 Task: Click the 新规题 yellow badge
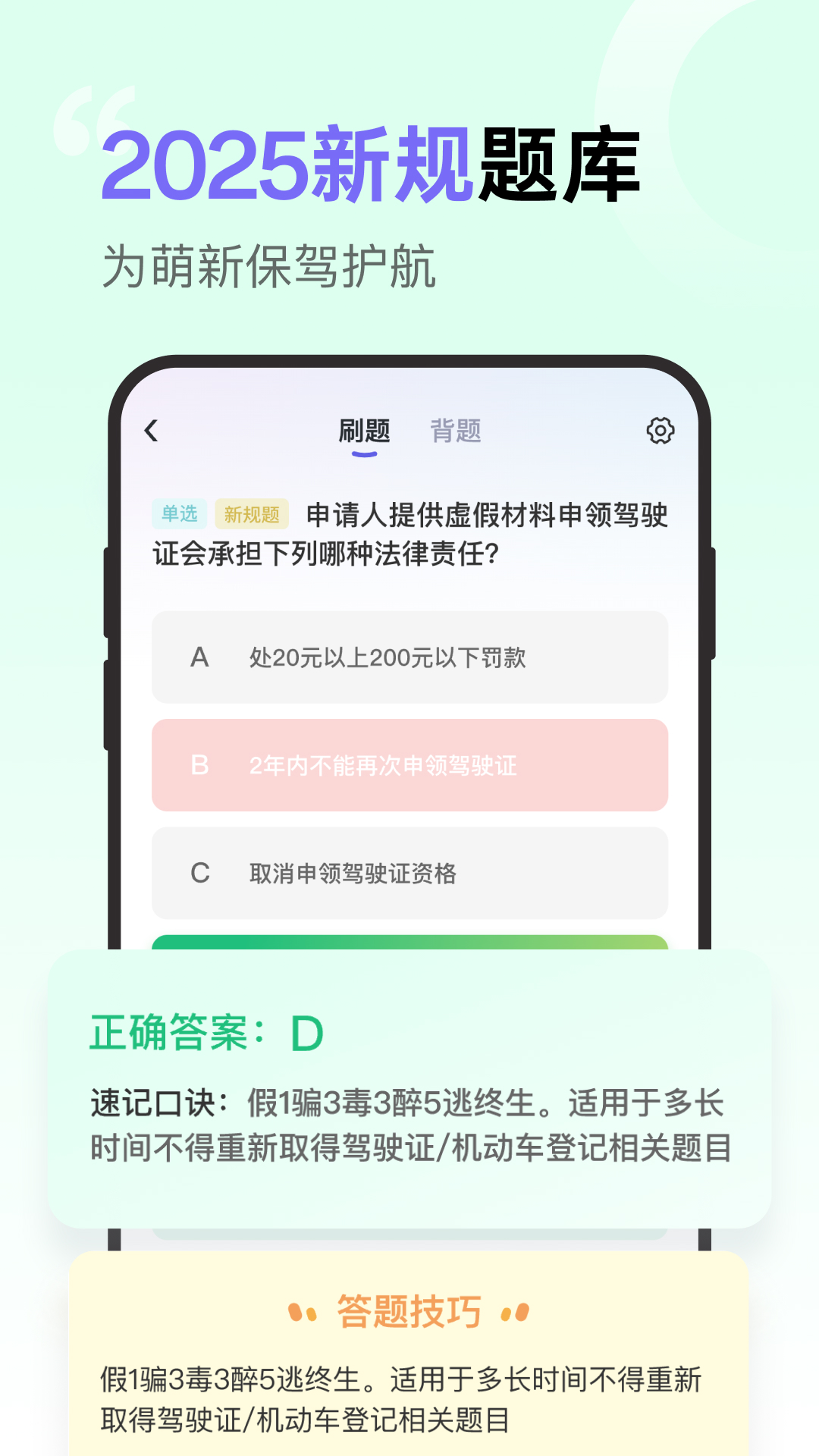253,514
